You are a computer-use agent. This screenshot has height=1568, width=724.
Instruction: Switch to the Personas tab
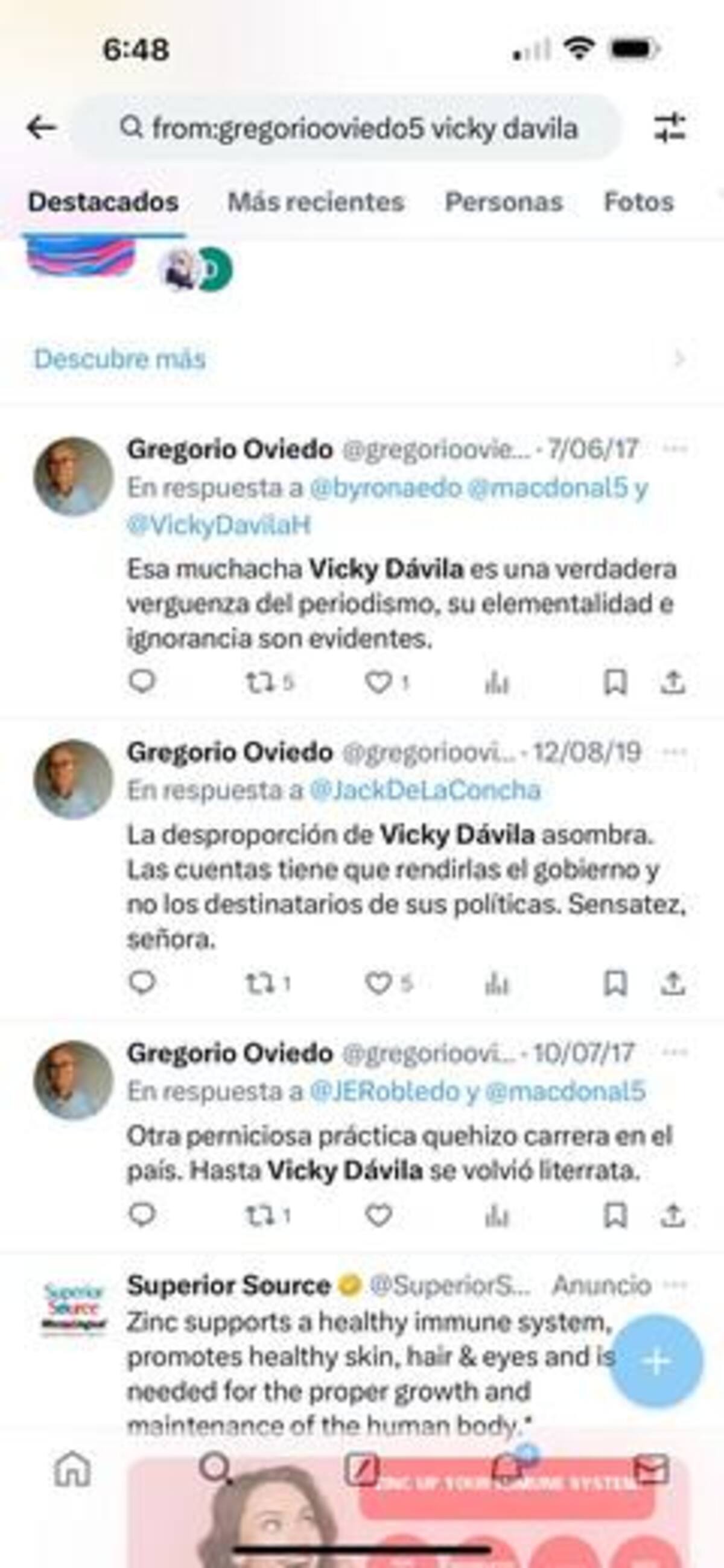click(x=504, y=202)
